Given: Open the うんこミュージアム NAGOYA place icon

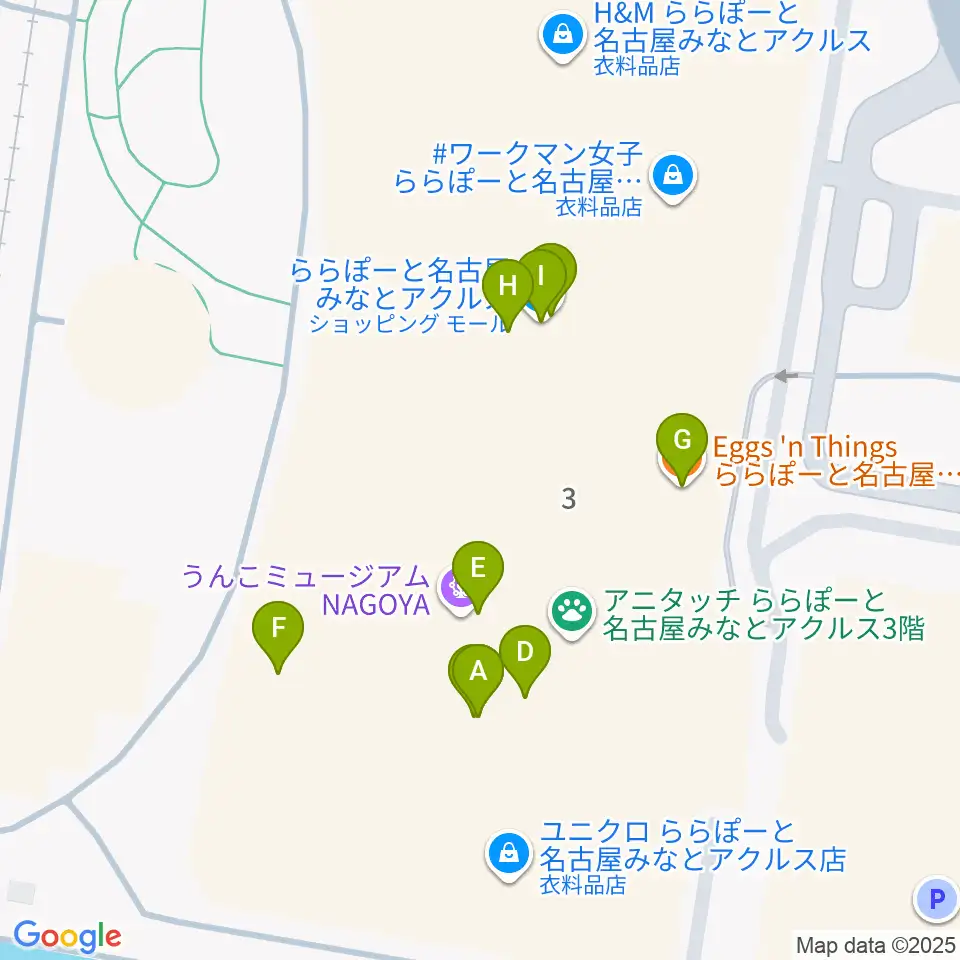Looking at the screenshot, I should pyautogui.click(x=456, y=589).
